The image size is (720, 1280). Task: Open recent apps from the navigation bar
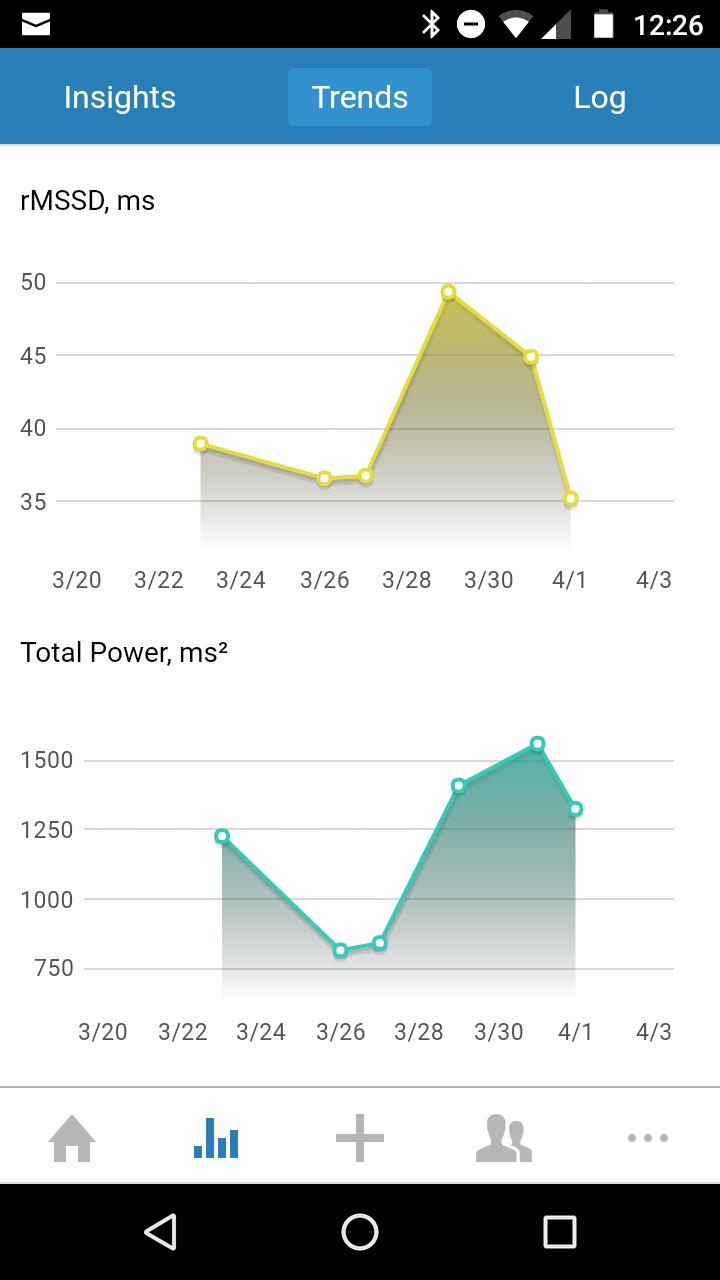560,1232
